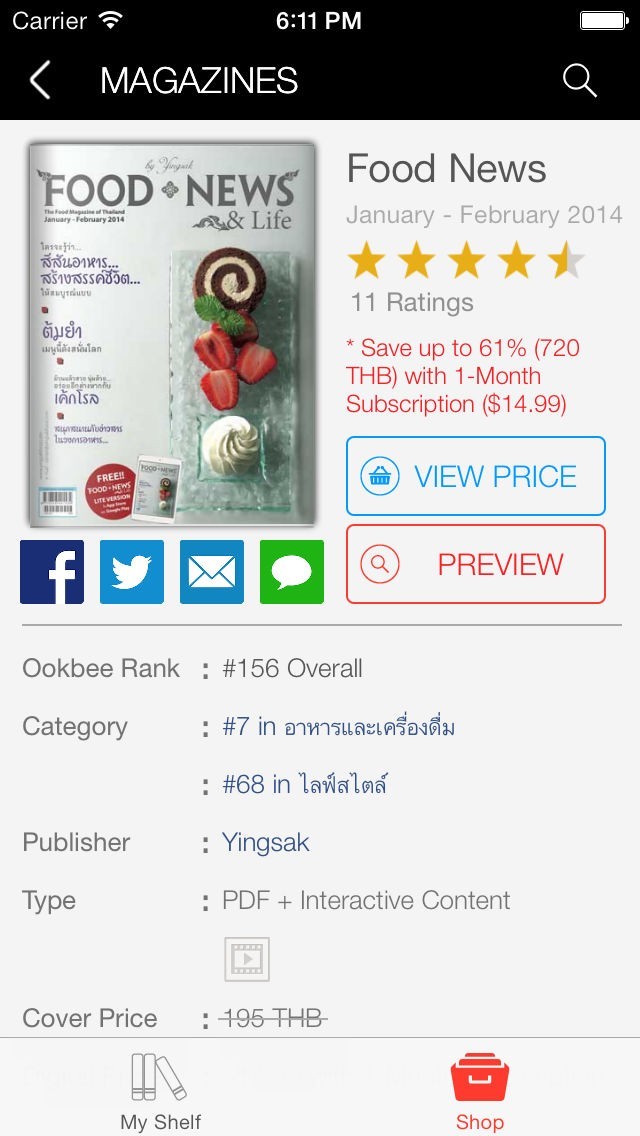Share the magazine on Facebook
Viewport: 640px width, 1136px height.
click(x=52, y=572)
